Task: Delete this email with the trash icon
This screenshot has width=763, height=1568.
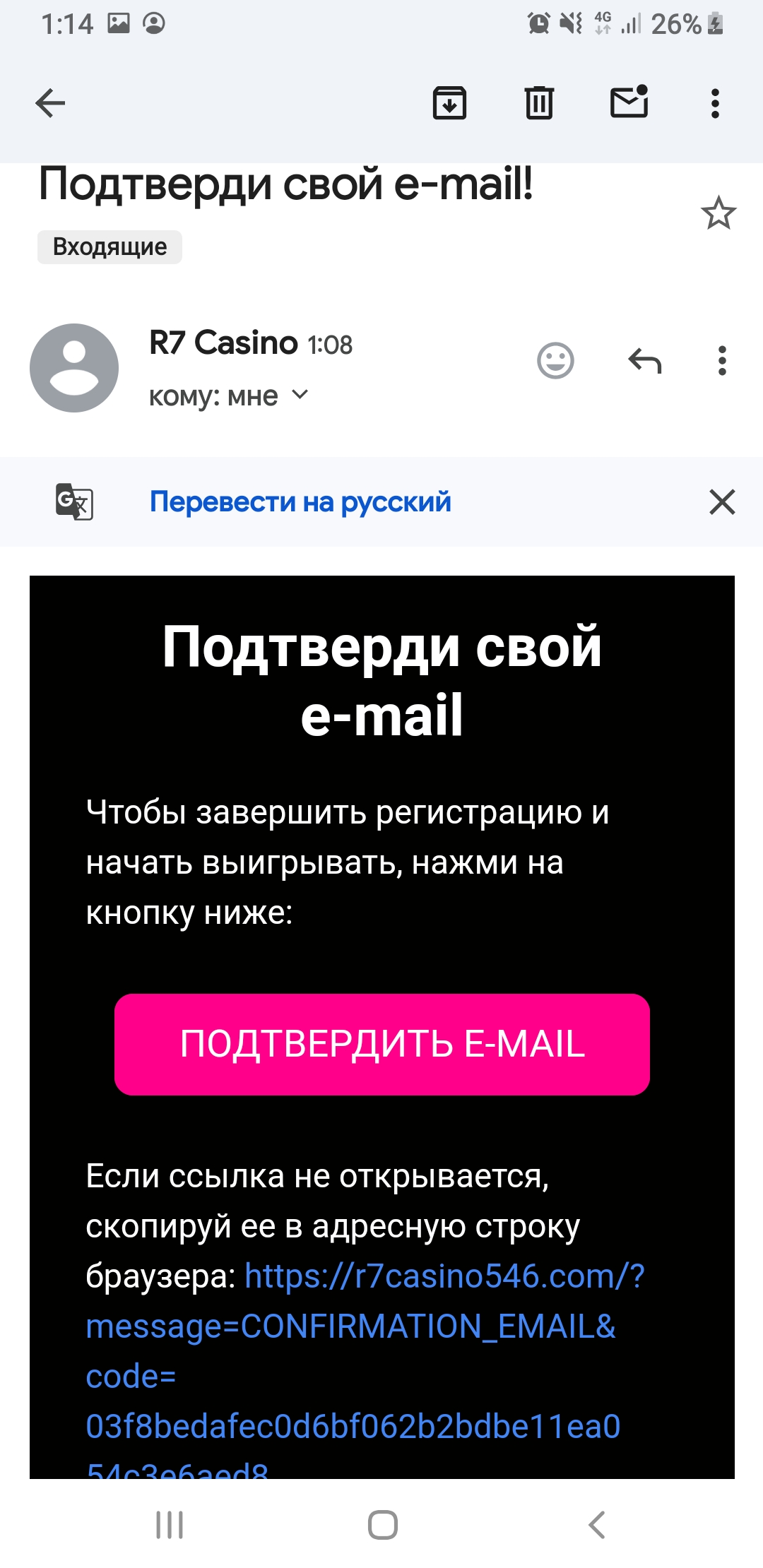Action: pyautogui.click(x=539, y=103)
